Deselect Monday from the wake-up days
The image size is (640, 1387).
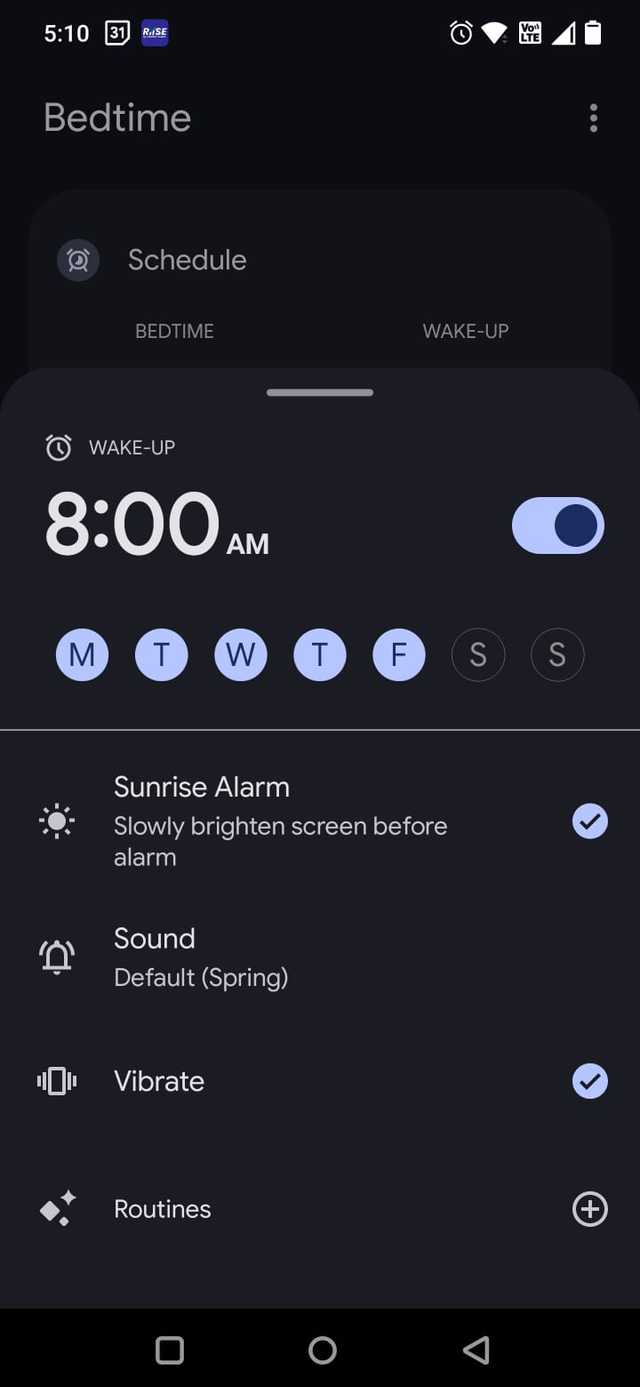(x=82, y=655)
